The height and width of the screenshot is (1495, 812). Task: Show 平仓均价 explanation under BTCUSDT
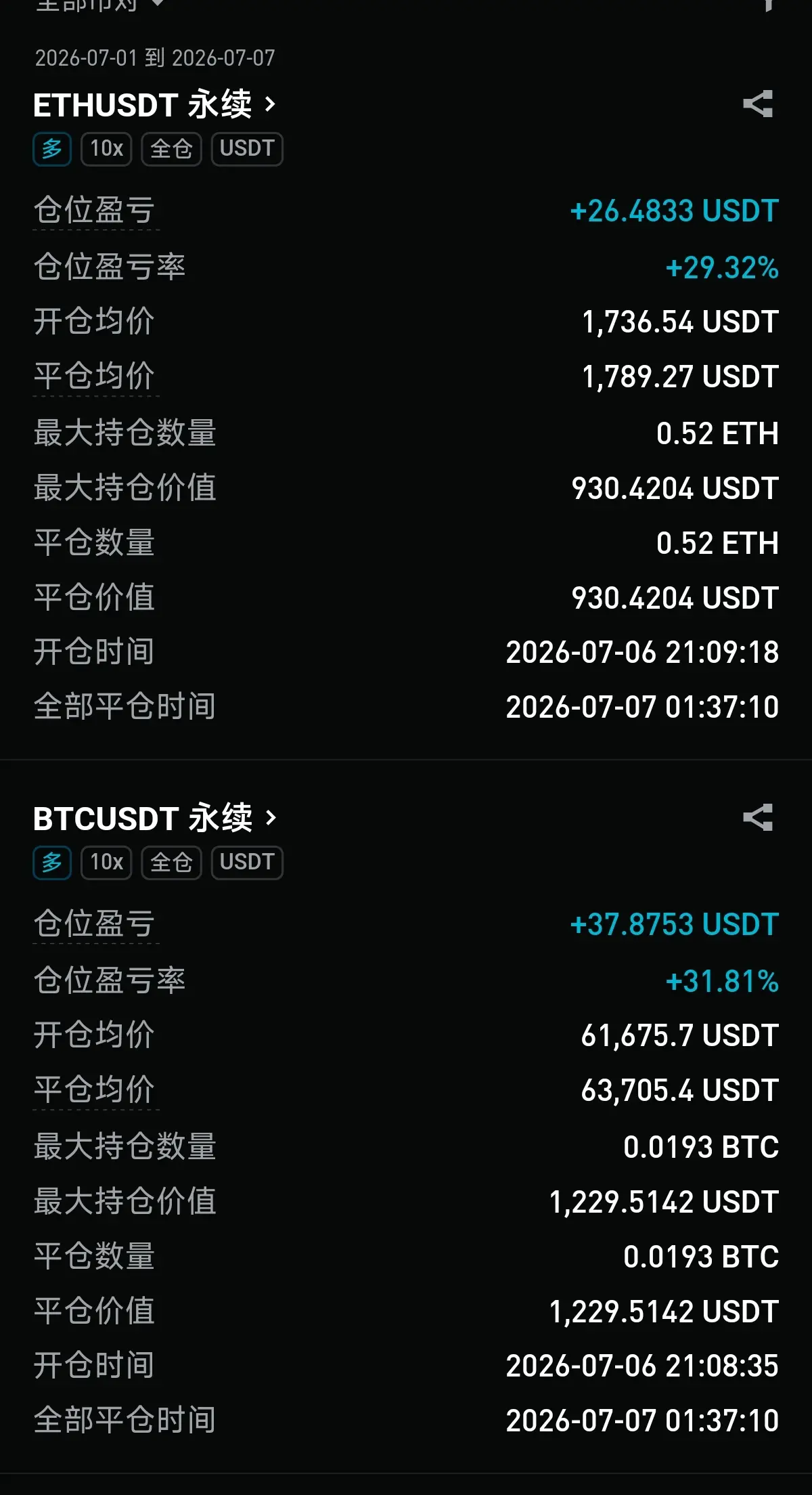point(95,1090)
